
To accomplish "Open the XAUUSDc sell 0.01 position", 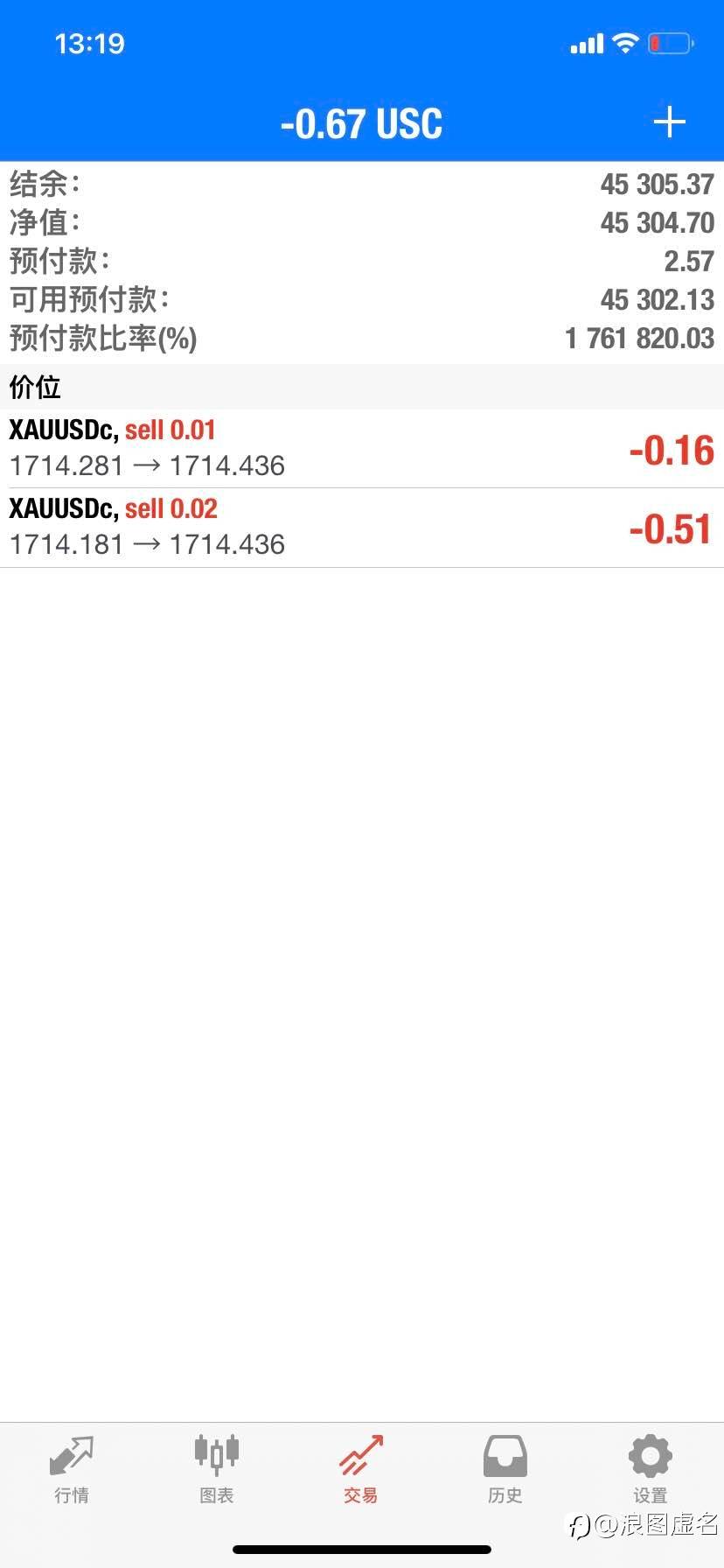I will coord(362,449).
